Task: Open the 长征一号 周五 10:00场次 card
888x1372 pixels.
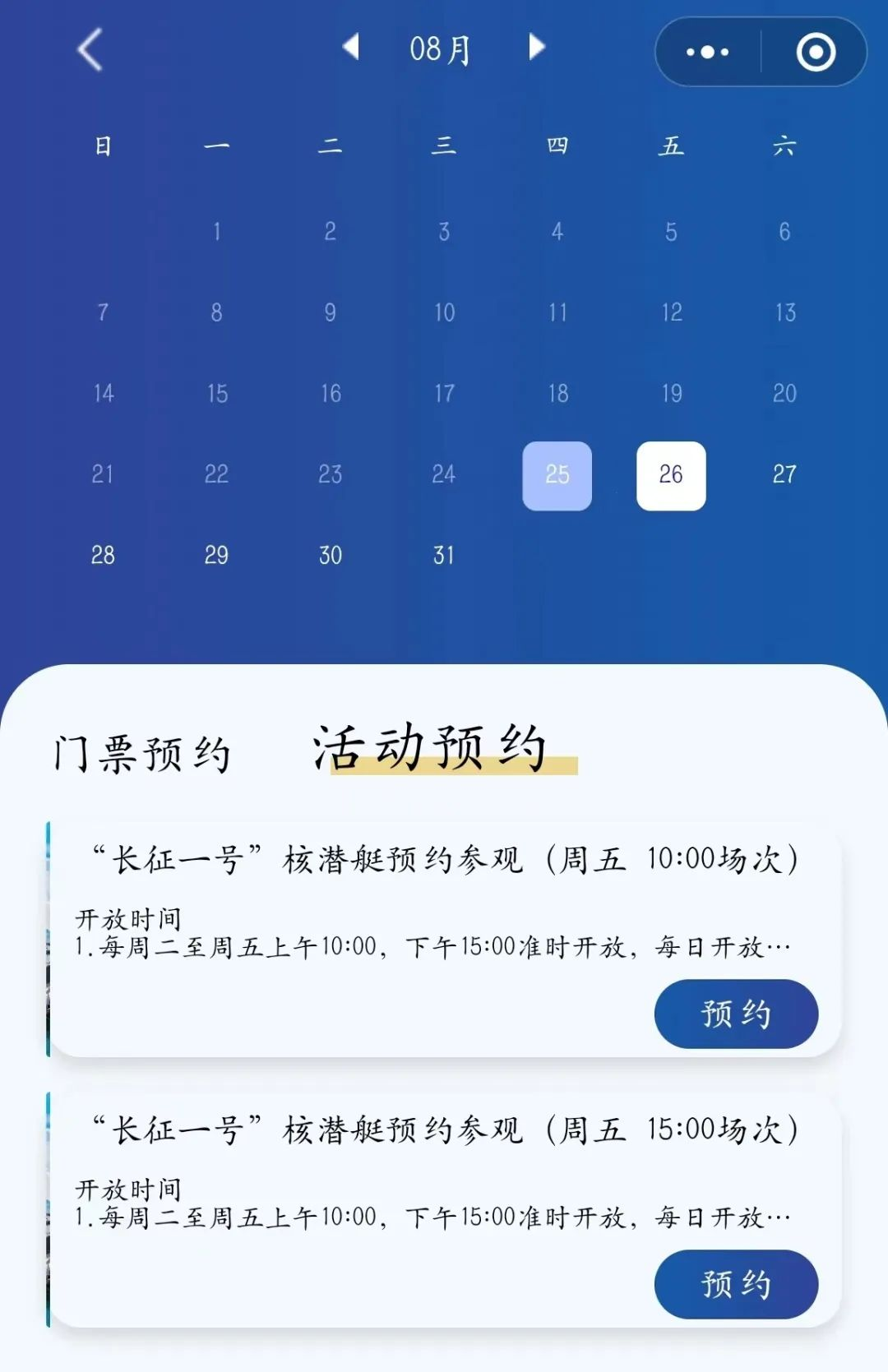Action: point(444,860)
